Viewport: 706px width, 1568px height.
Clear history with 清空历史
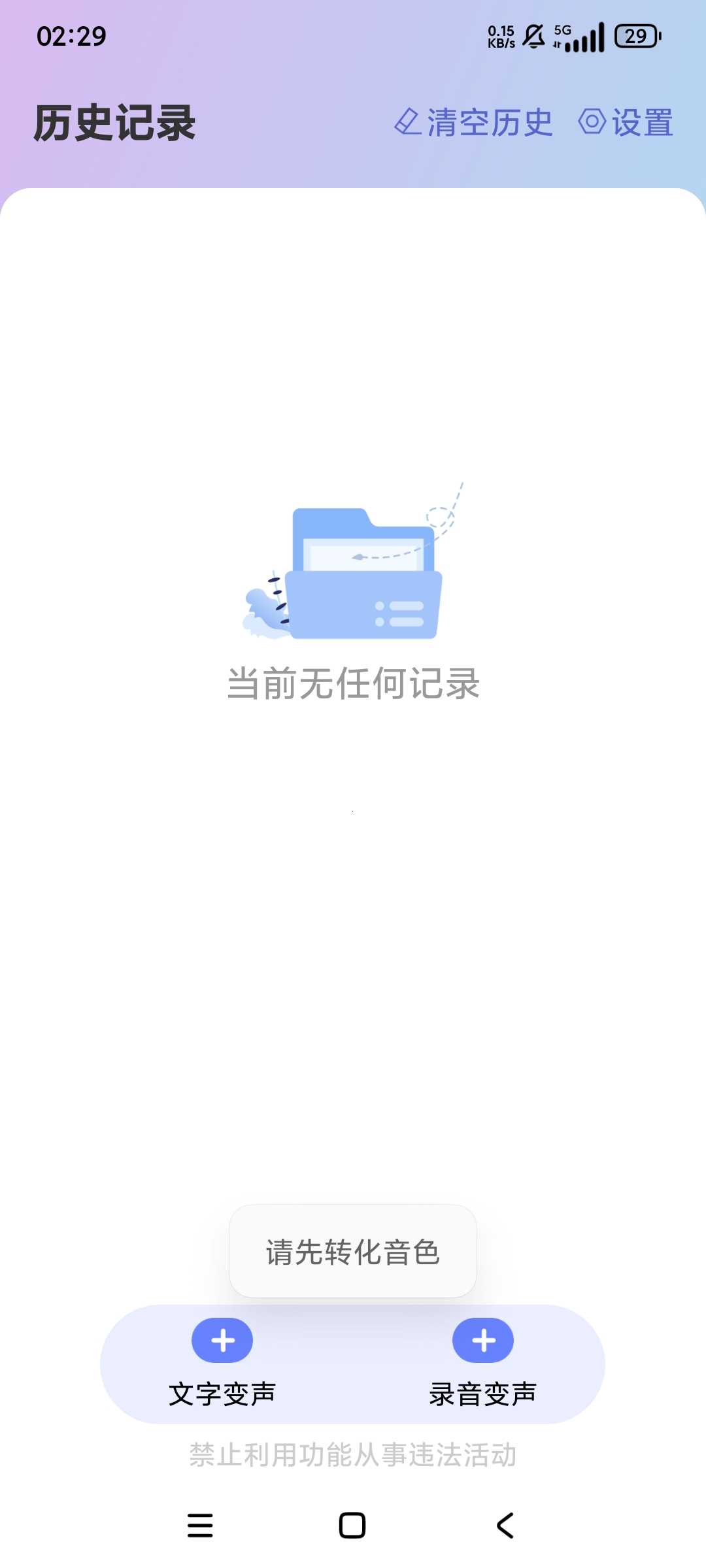tap(474, 122)
